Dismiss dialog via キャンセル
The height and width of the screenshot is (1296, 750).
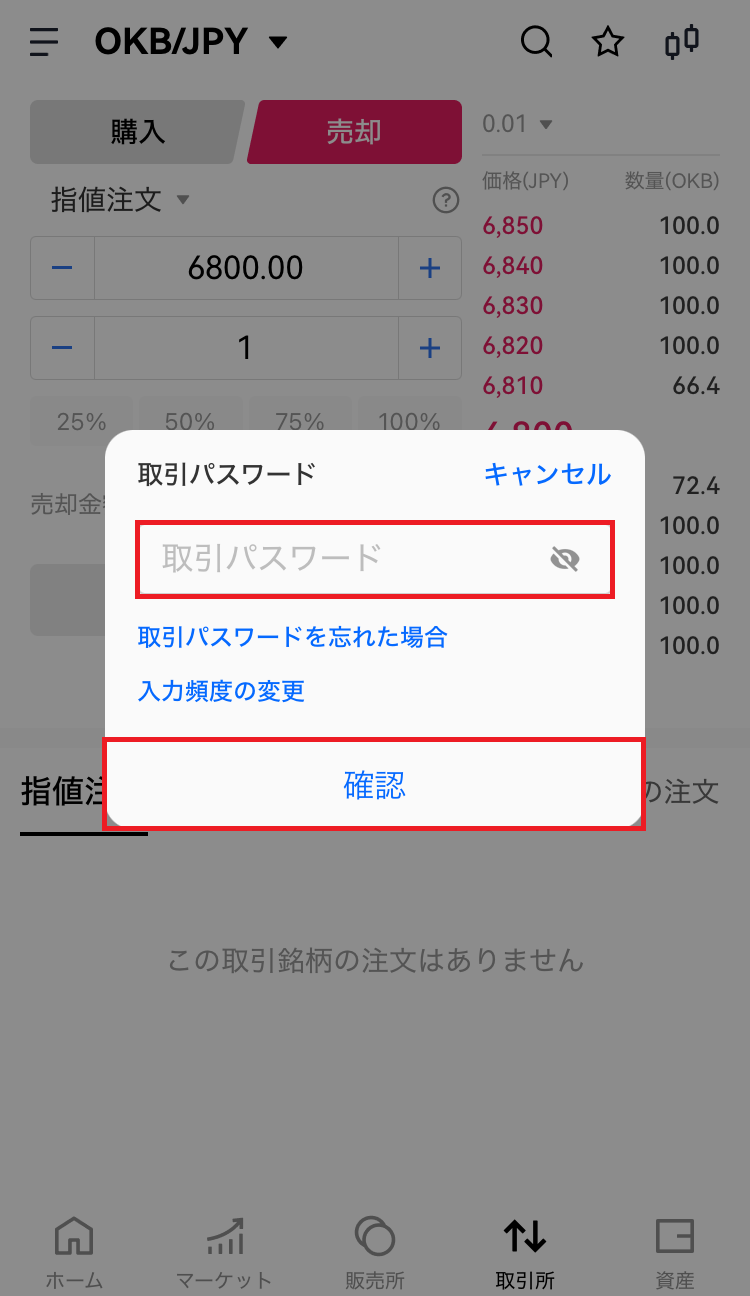[x=547, y=474]
